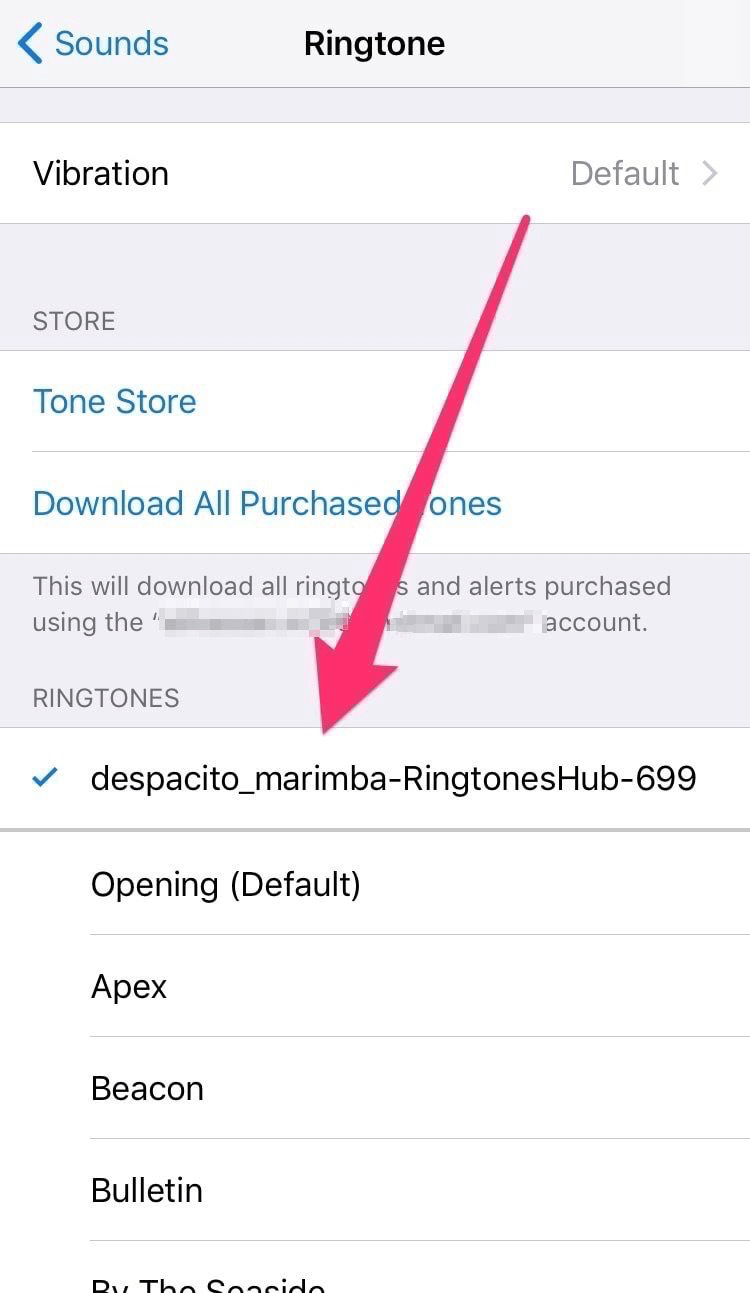Open the Tone Store
This screenshot has height=1293, width=750.
tap(115, 401)
